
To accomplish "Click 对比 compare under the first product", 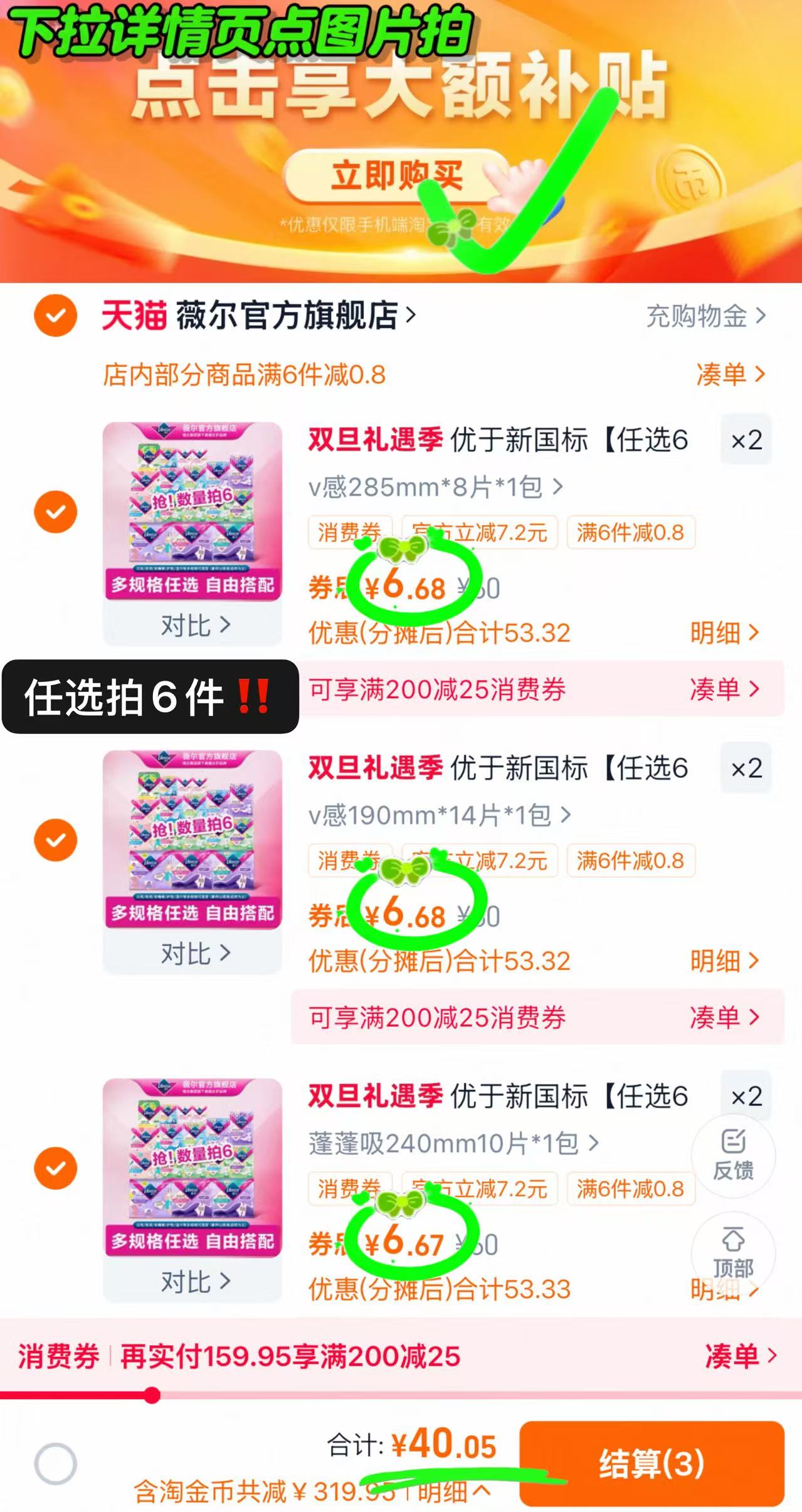I will pos(193,626).
